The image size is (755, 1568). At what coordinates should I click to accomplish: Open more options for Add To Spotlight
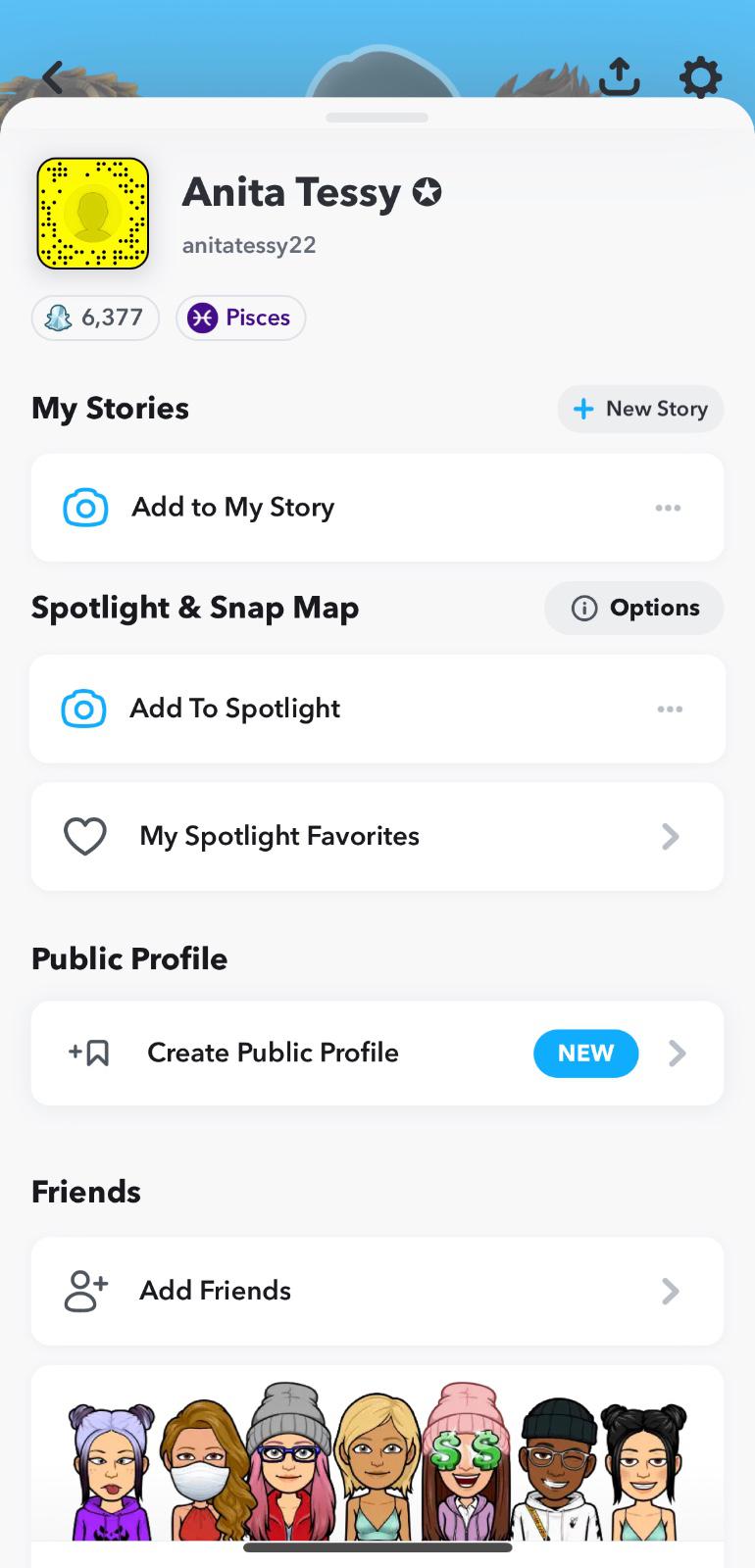[670, 709]
